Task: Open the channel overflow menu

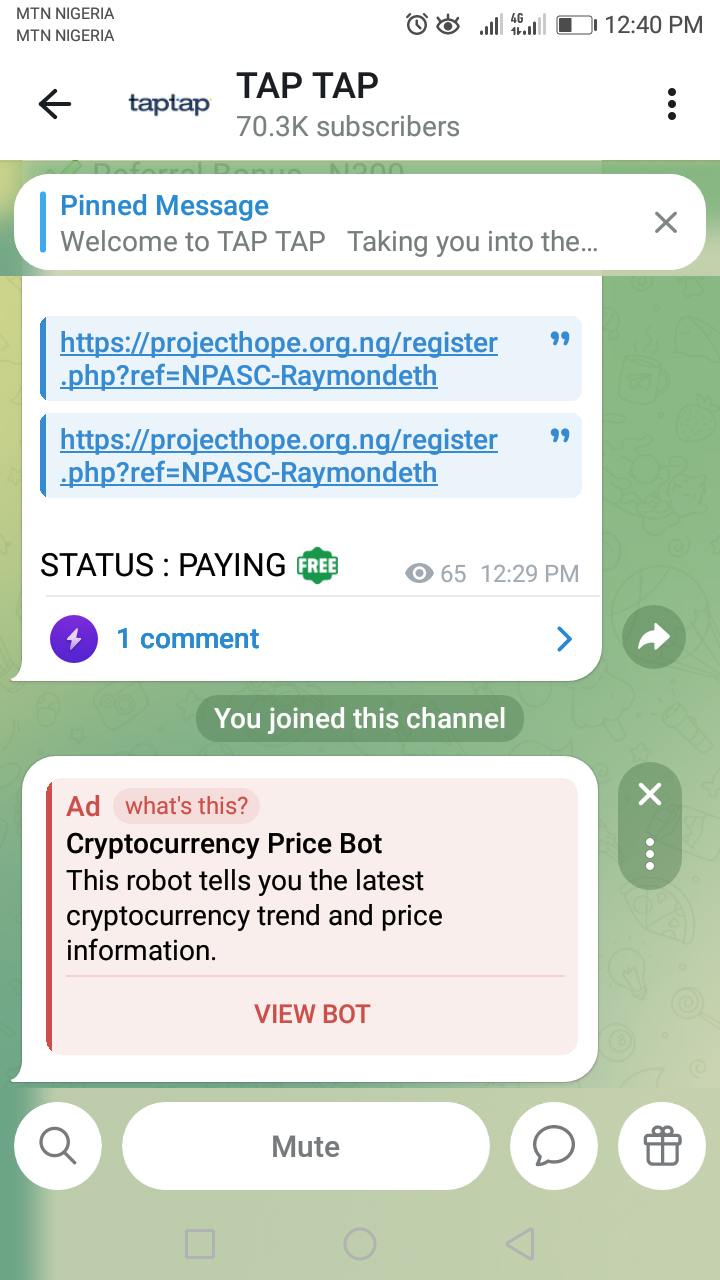Action: tap(671, 104)
